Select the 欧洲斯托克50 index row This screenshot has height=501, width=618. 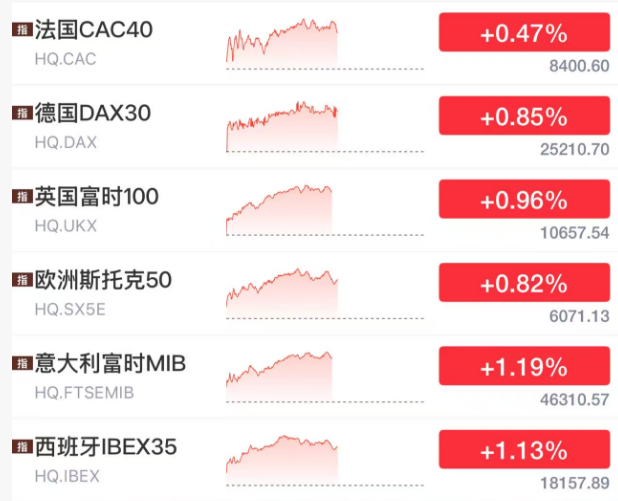click(x=103, y=280)
